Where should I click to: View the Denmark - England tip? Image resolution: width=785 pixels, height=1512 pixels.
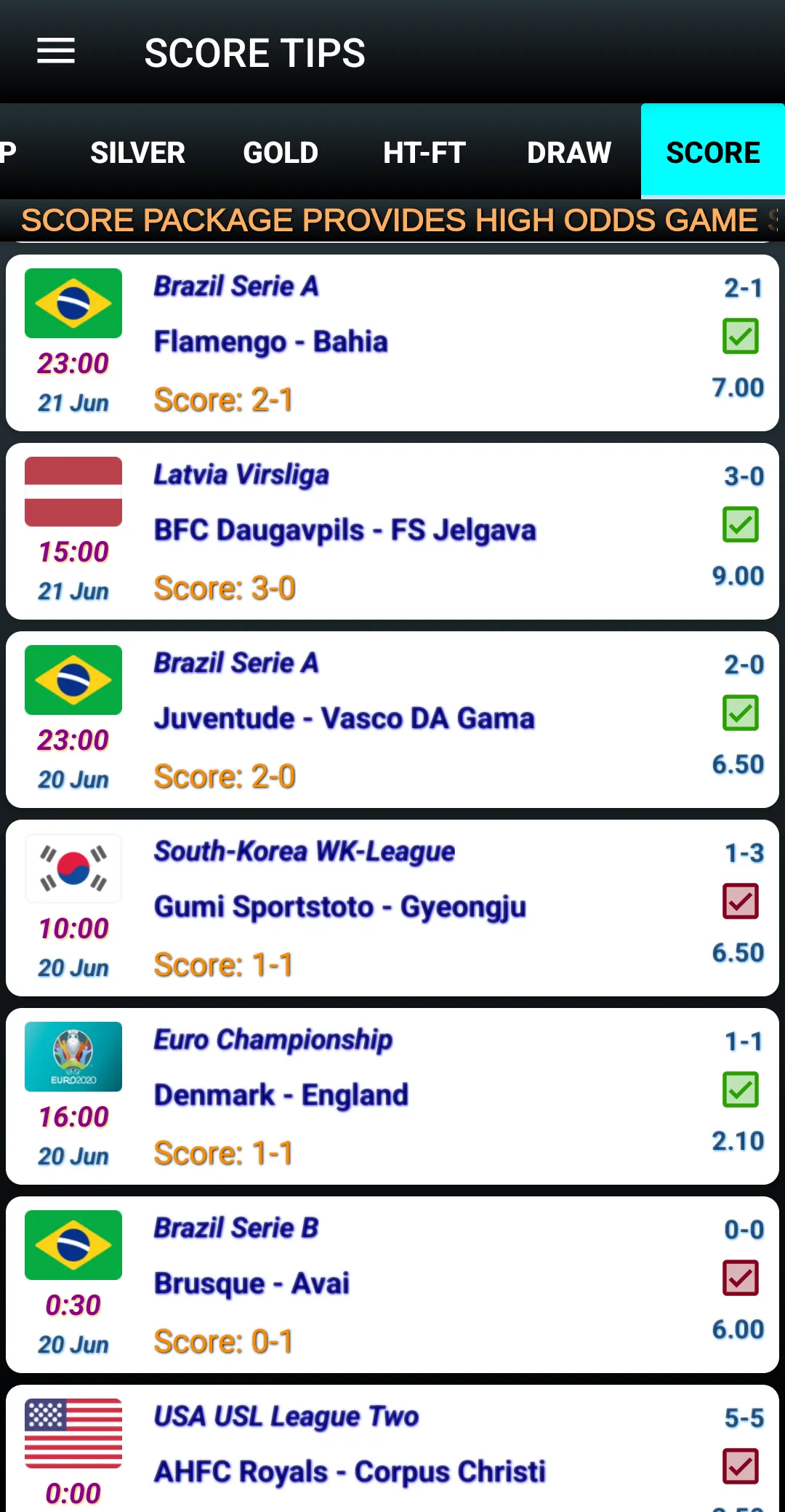click(x=392, y=1096)
